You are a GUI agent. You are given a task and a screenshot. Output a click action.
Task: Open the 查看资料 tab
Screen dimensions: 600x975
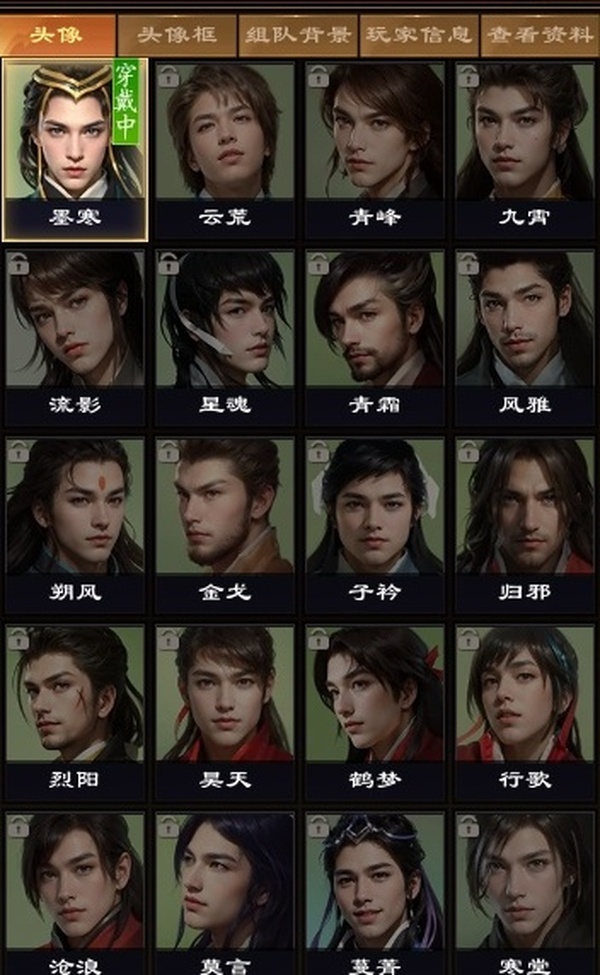coord(539,35)
